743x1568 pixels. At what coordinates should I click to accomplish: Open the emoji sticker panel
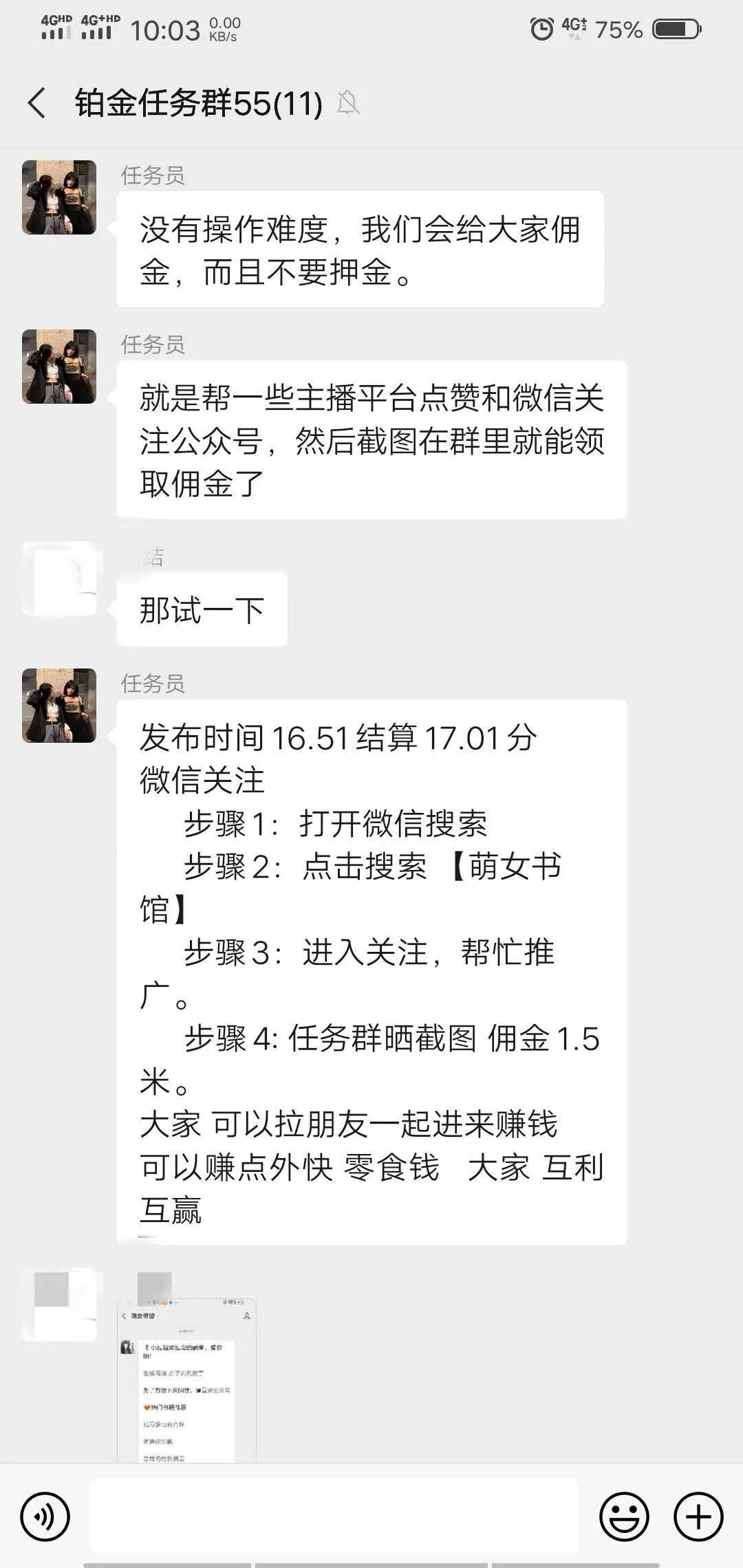point(624,1516)
